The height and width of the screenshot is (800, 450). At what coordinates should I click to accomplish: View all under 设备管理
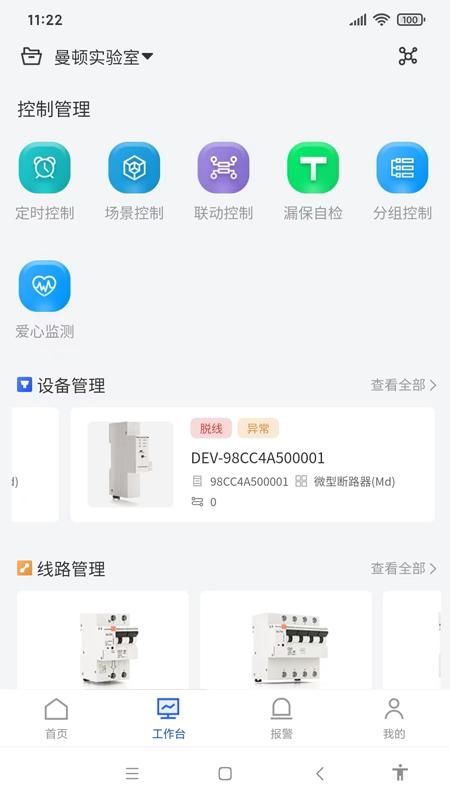pyautogui.click(x=404, y=385)
